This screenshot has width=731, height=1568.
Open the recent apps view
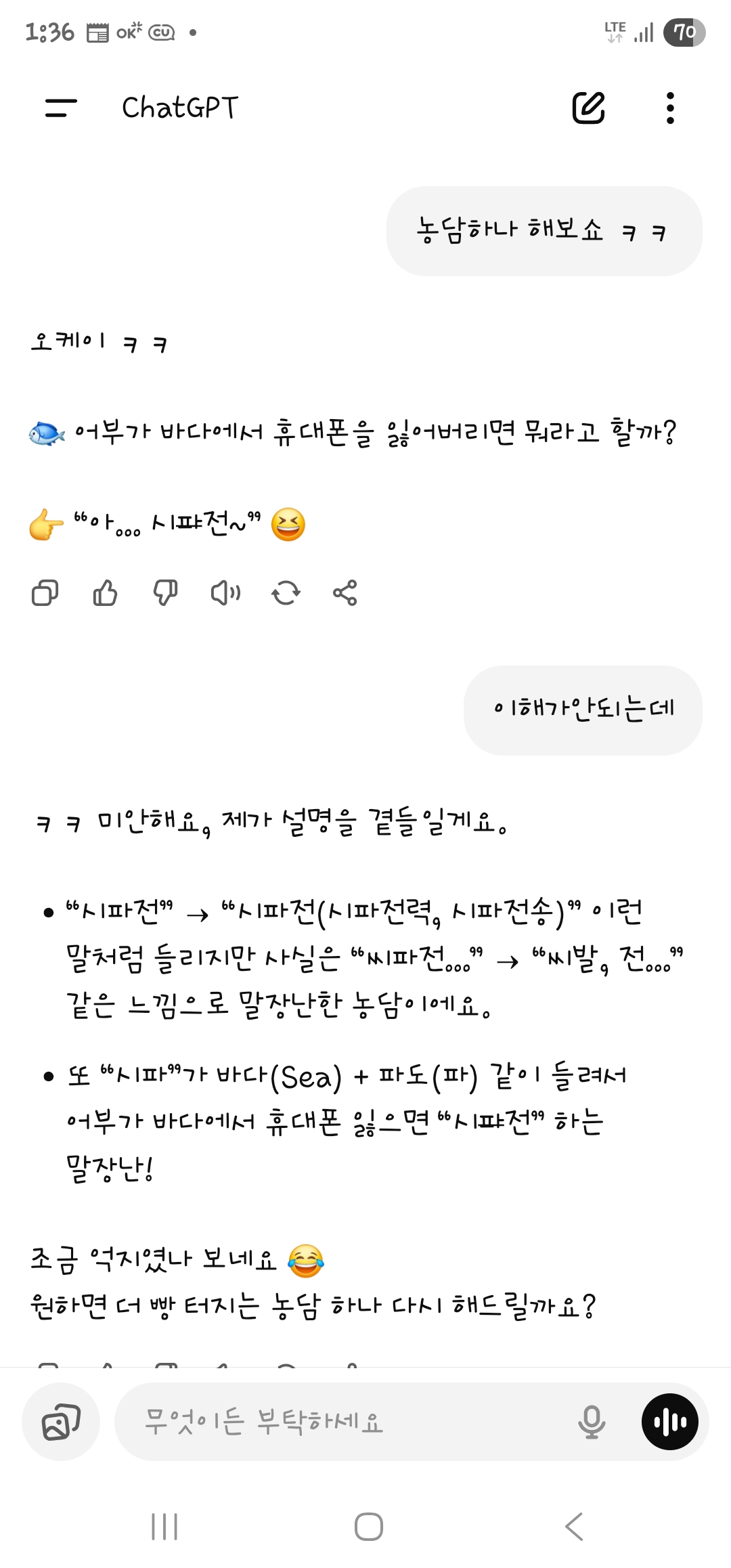[164, 1527]
